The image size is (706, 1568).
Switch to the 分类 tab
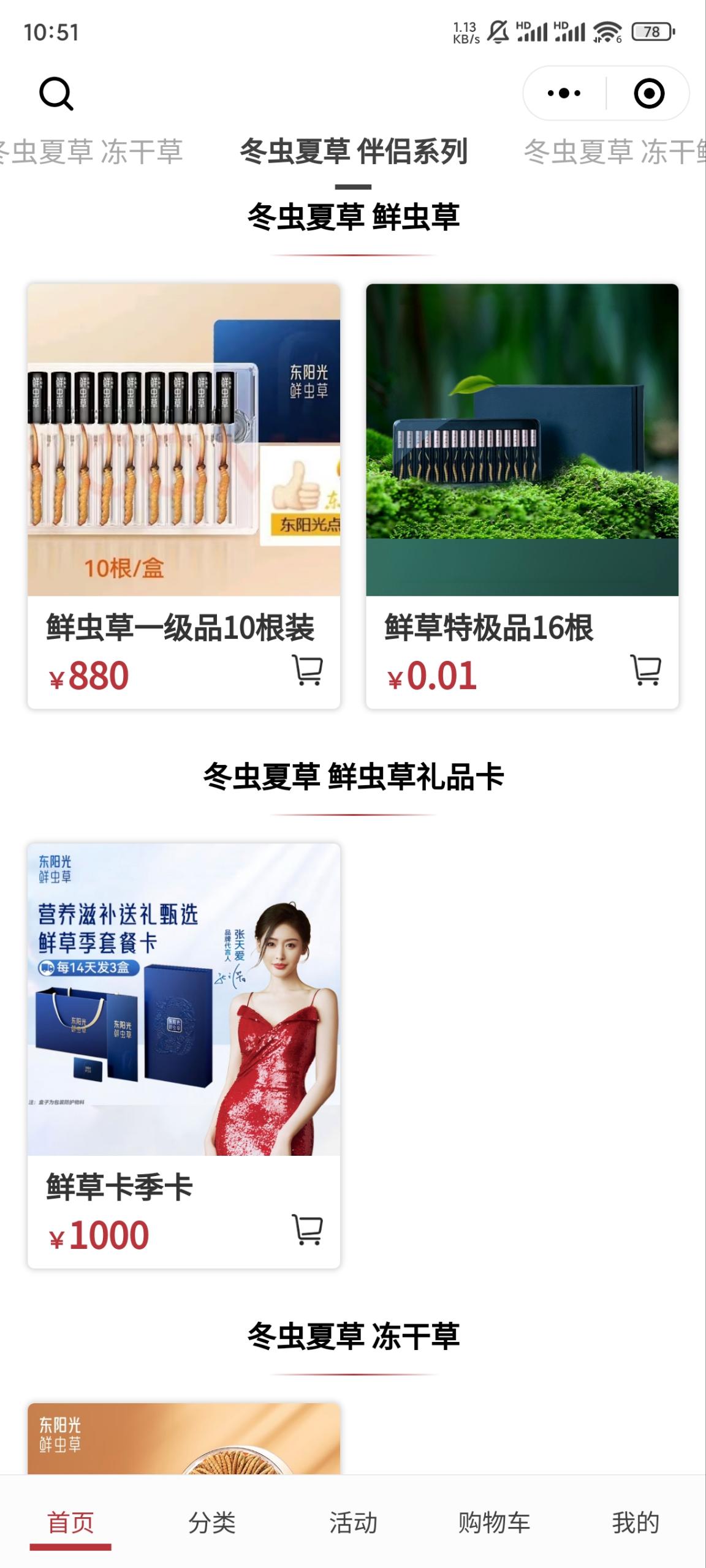click(x=212, y=1523)
